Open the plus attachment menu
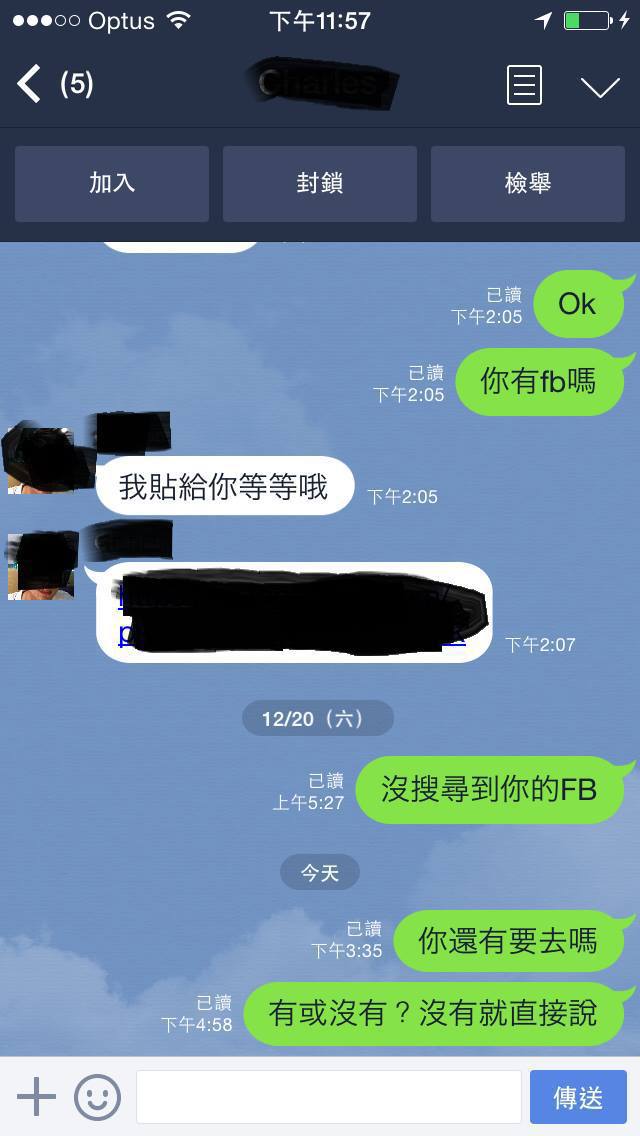640x1136 pixels. click(36, 1096)
